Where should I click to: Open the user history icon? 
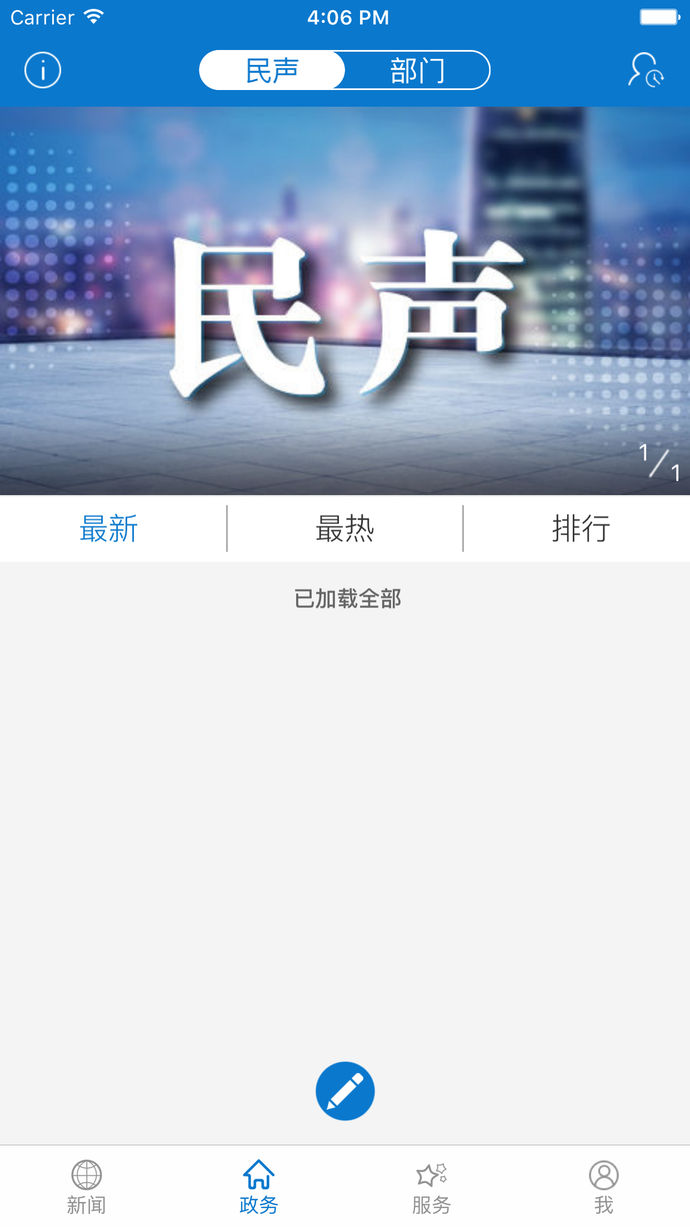(x=646, y=70)
